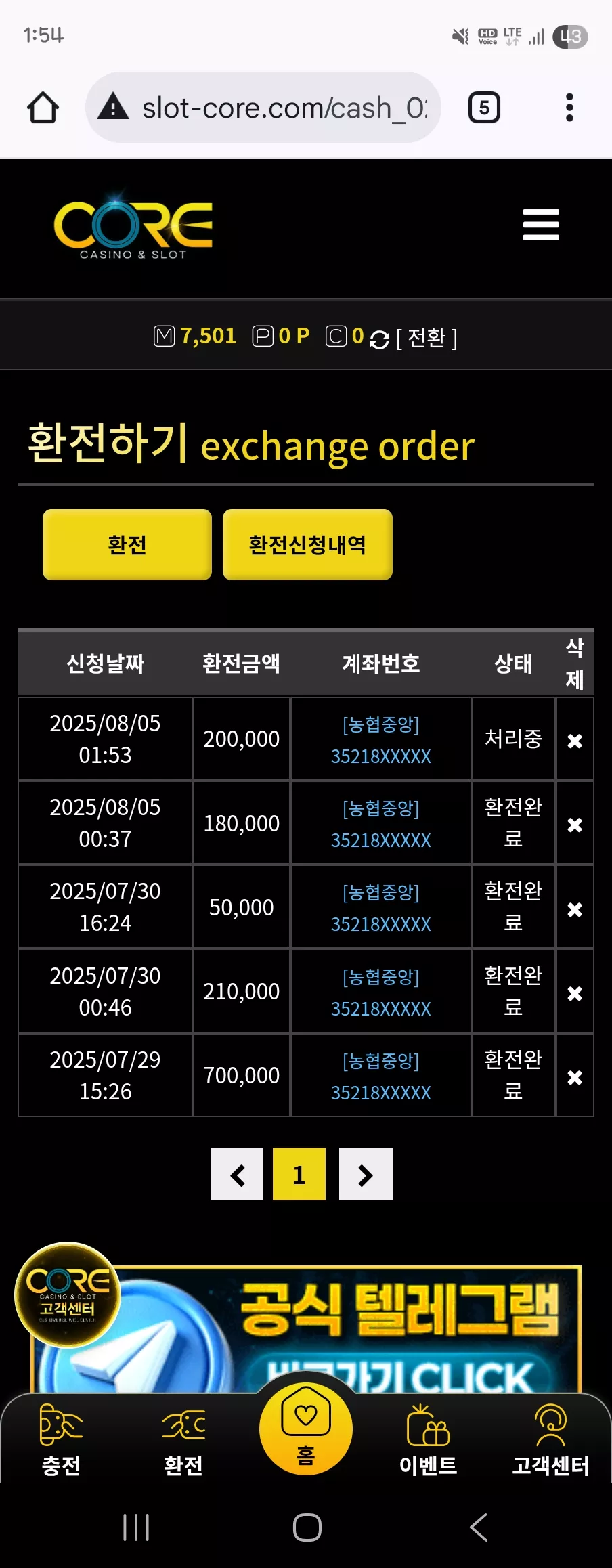Remove the 700,000 exchange entry
612x1568 pixels.
click(575, 1077)
